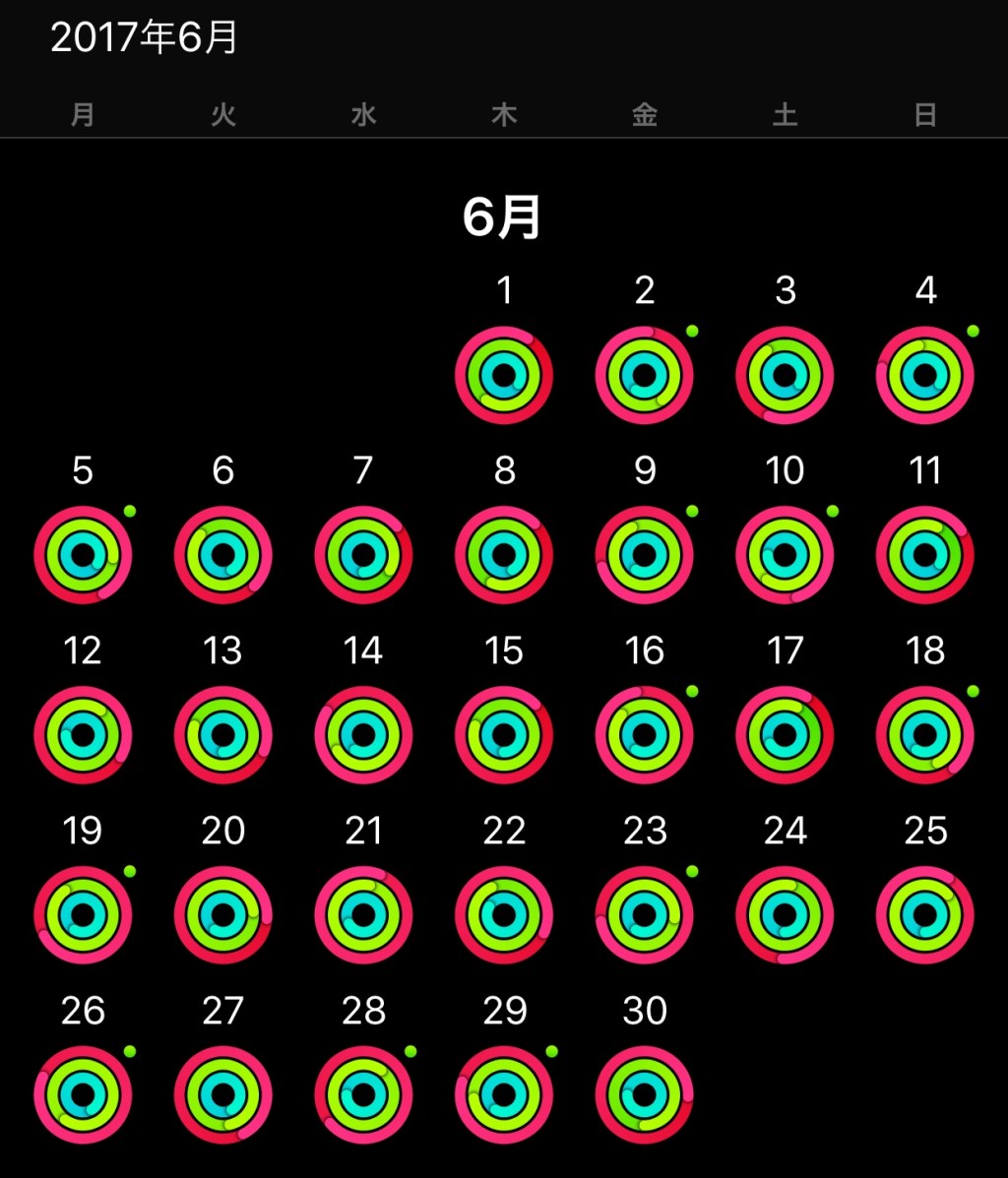Show the June 19 activity day
The width and height of the screenshot is (1008, 1178).
click(x=83, y=915)
